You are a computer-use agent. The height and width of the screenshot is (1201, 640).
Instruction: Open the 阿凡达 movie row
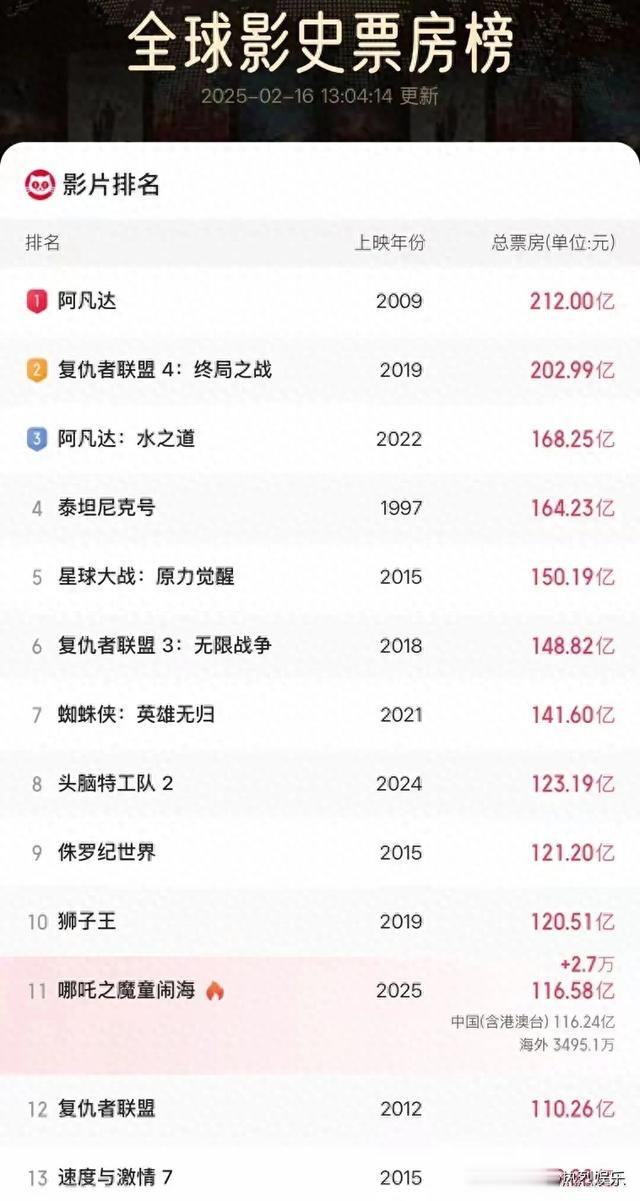click(x=320, y=300)
